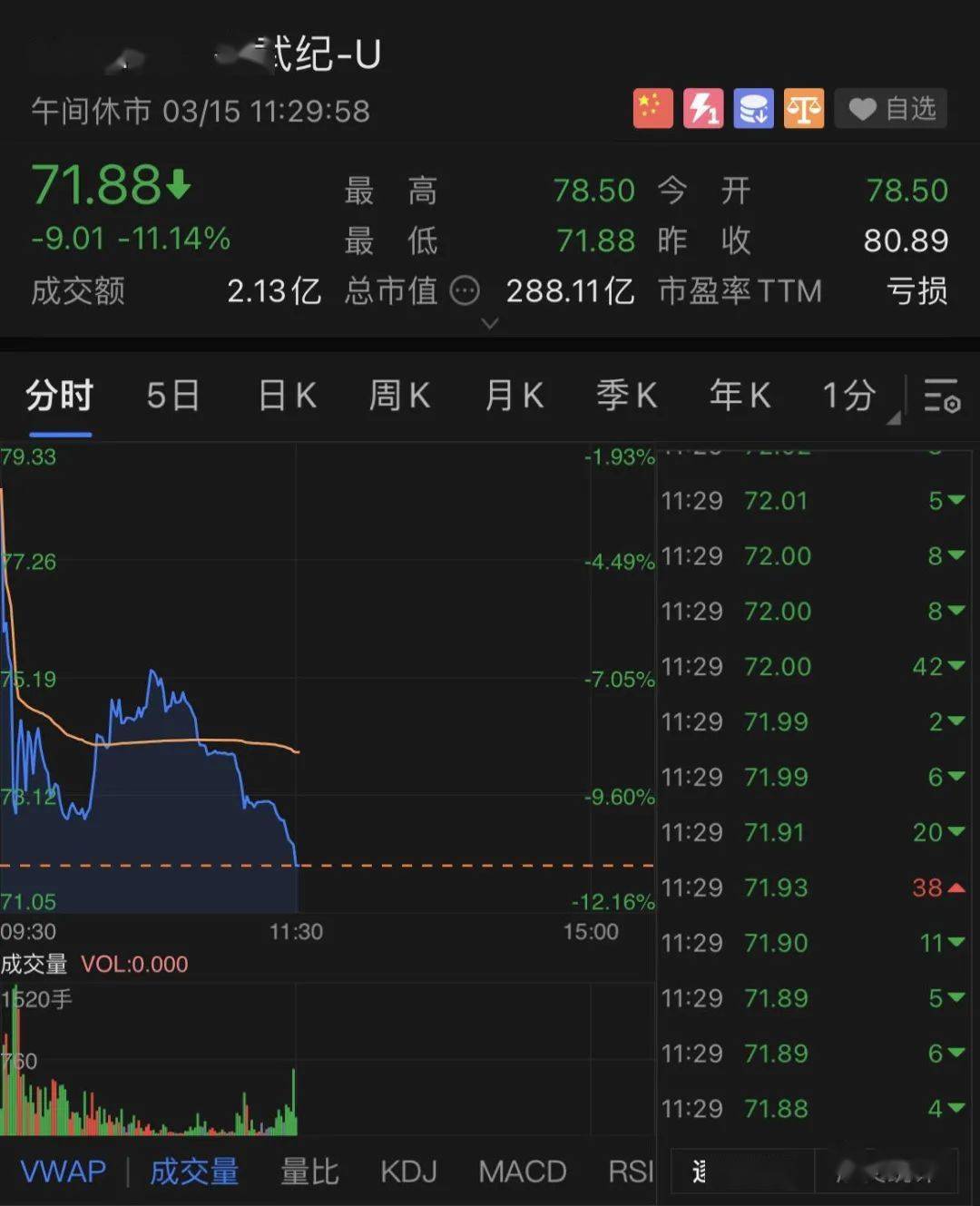Select the 分时 intraday view
The height and width of the screenshot is (1206, 980).
tap(60, 397)
